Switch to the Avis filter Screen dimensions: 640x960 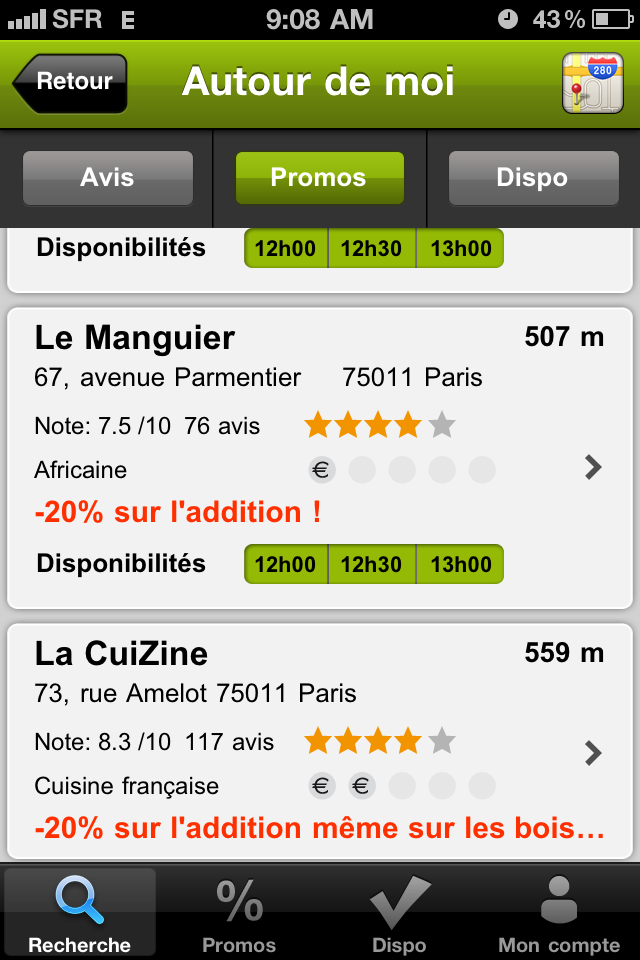(108, 178)
